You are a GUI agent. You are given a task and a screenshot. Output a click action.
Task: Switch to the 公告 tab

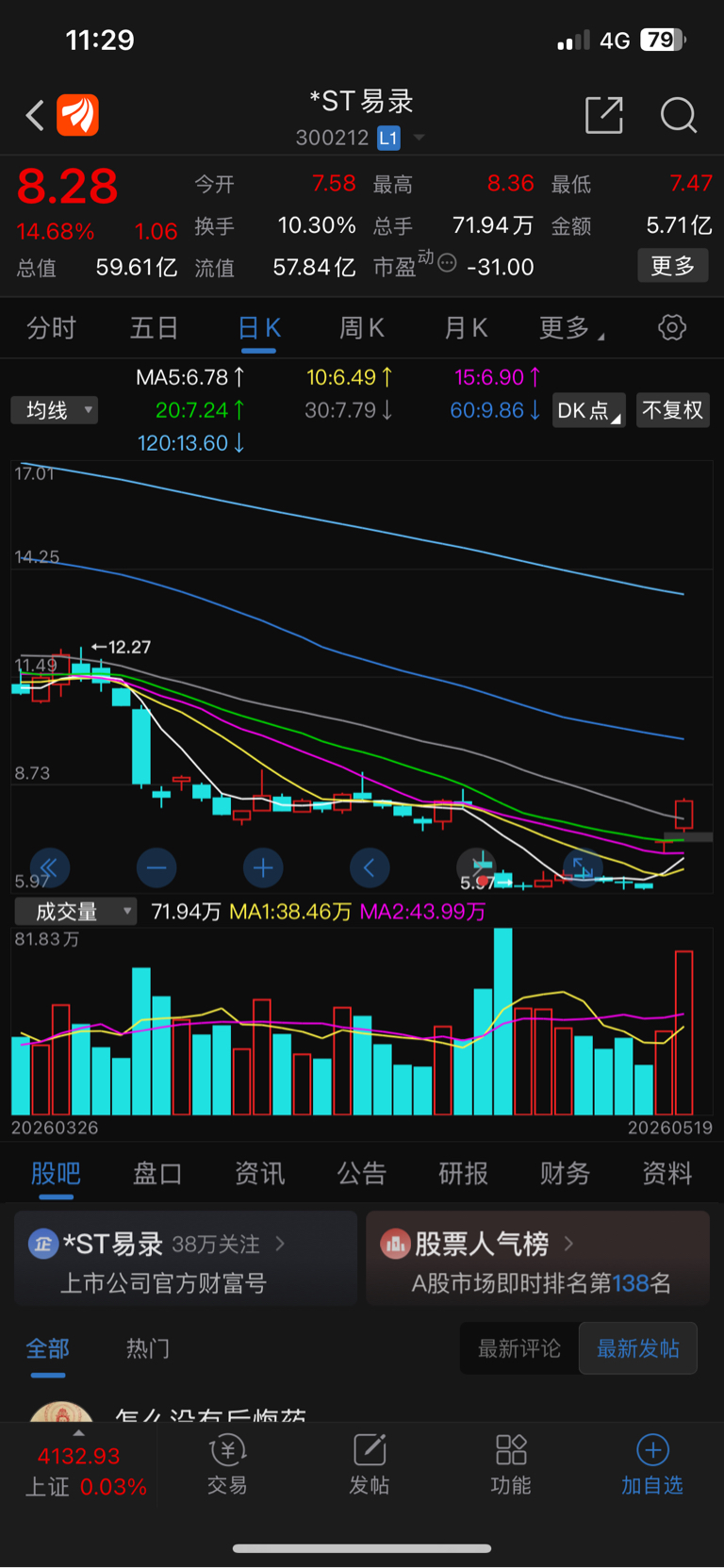coord(362,1173)
